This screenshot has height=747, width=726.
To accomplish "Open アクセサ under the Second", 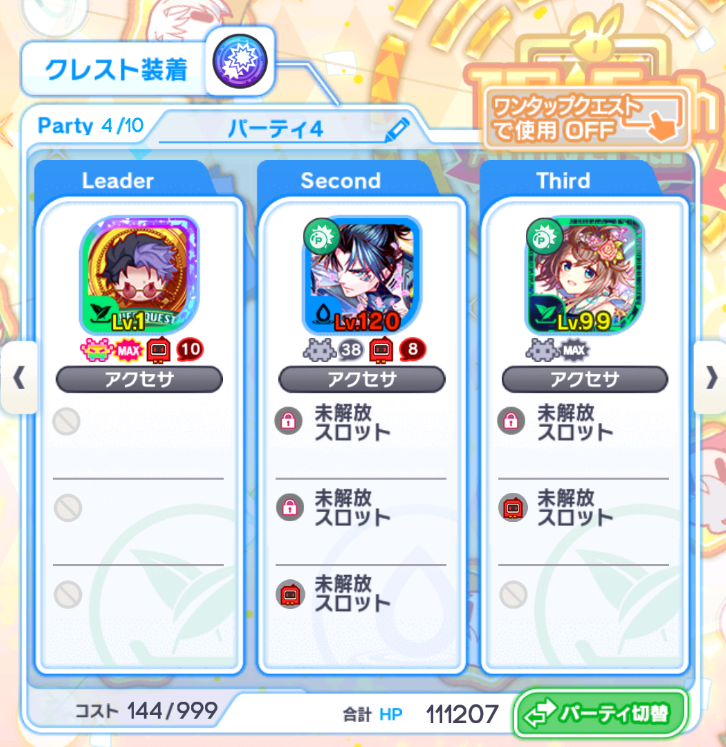I will [x=362, y=379].
